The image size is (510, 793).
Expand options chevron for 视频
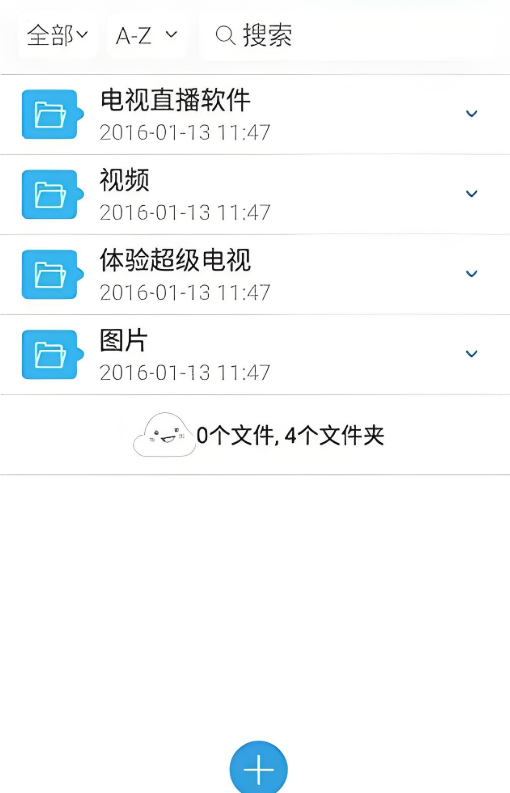(472, 194)
